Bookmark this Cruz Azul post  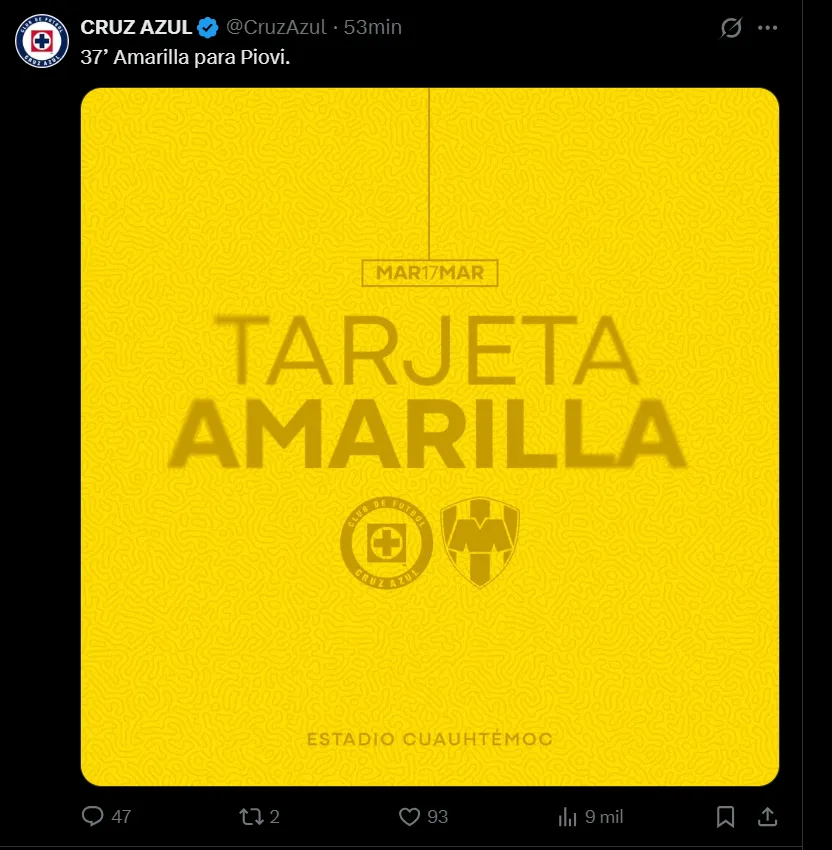(727, 817)
